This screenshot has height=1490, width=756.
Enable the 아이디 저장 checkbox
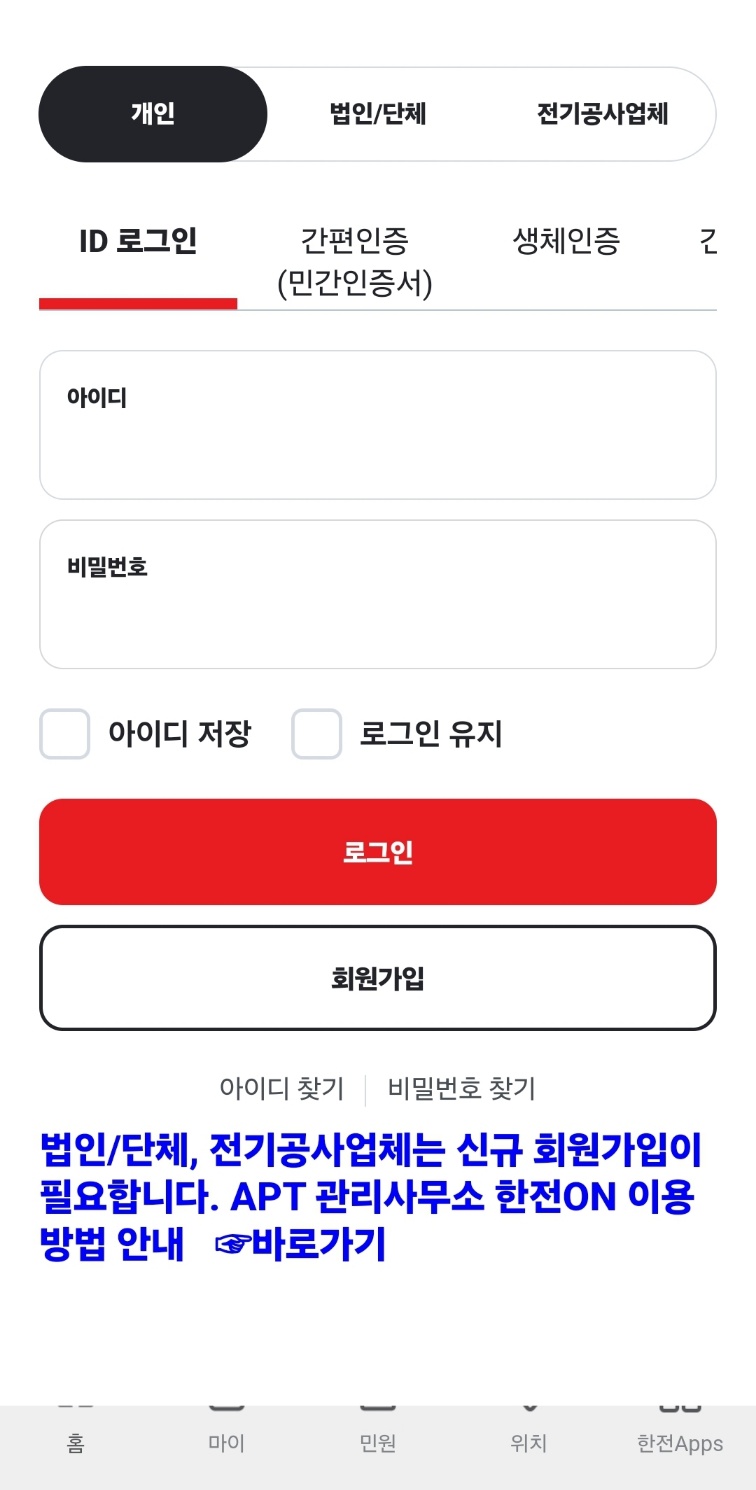tap(64, 734)
